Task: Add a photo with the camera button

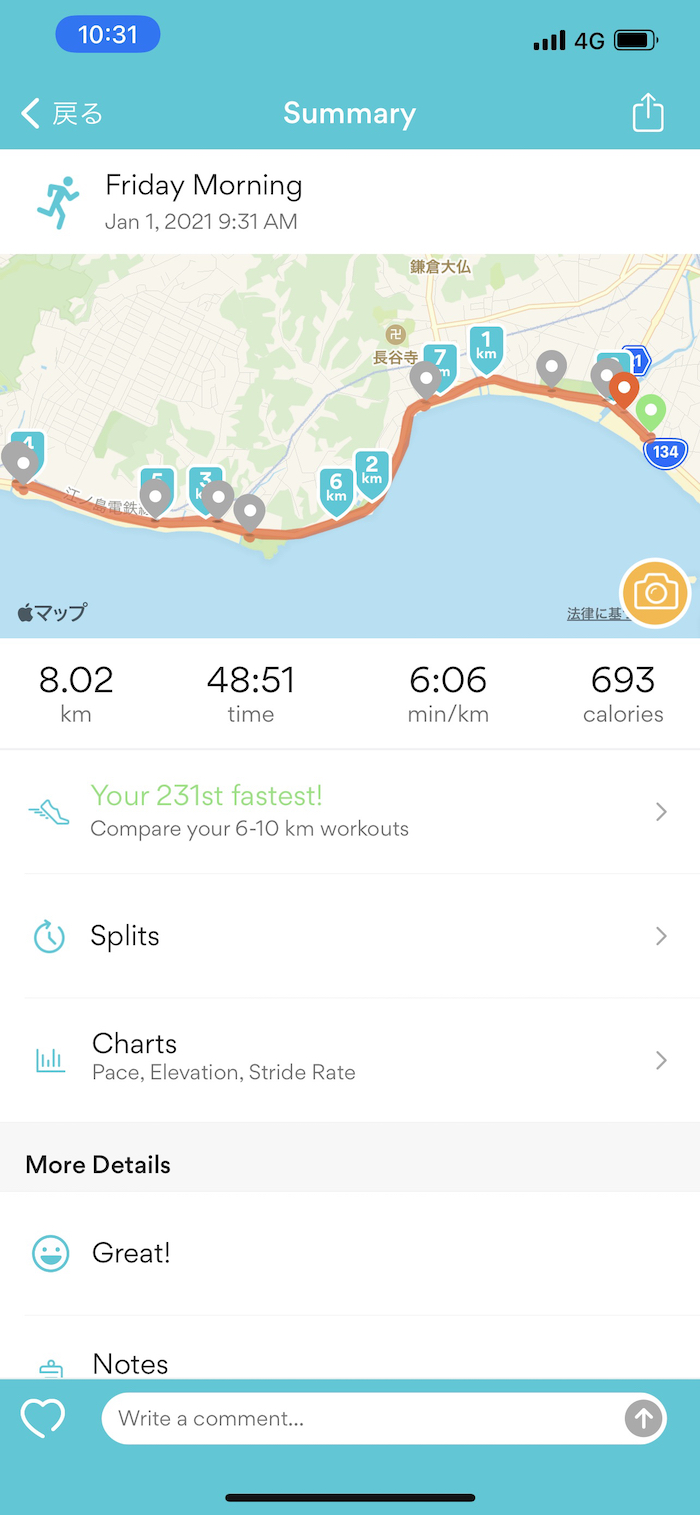Action: [x=655, y=593]
